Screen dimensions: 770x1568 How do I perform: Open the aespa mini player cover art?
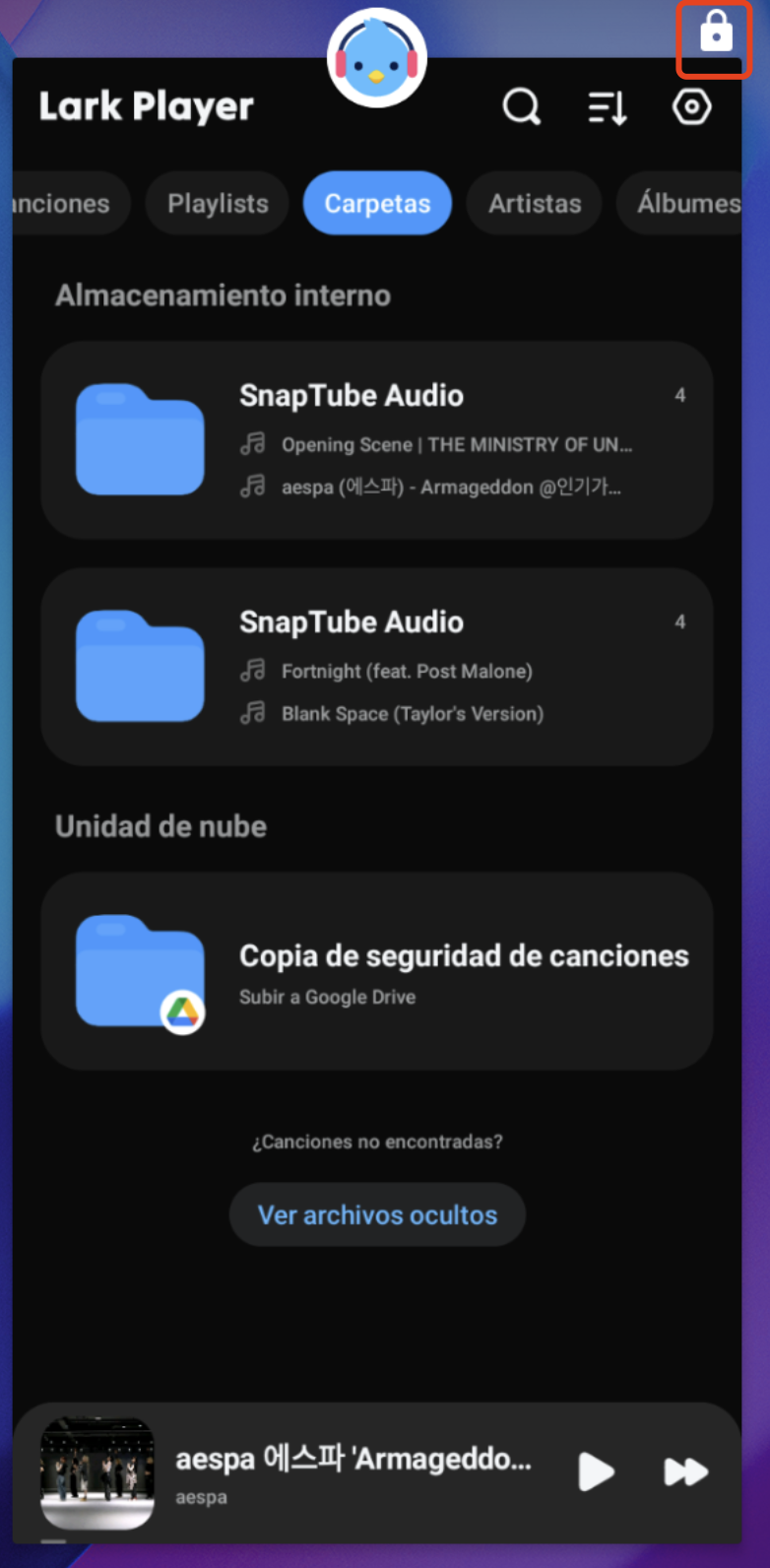96,1473
